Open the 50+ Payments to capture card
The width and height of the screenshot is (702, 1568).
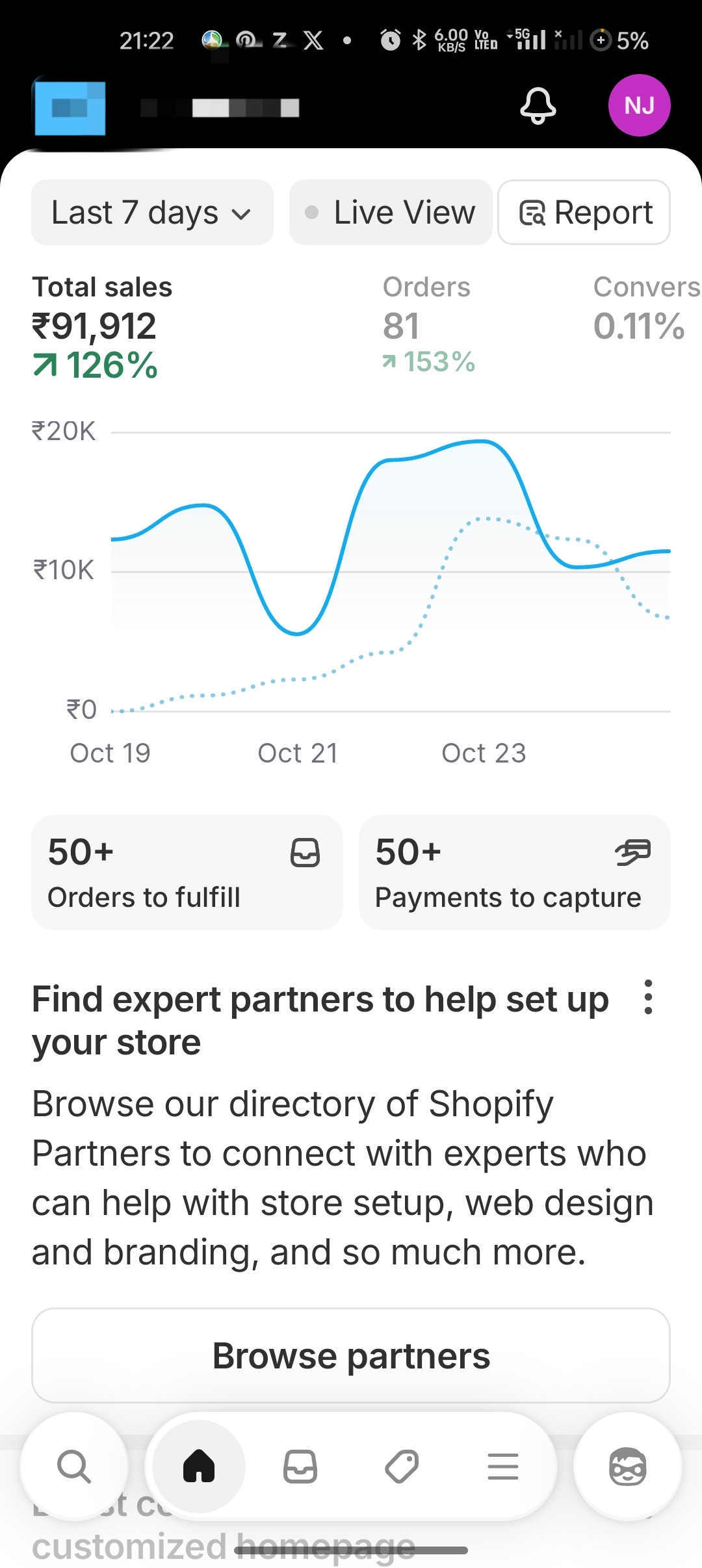click(514, 872)
